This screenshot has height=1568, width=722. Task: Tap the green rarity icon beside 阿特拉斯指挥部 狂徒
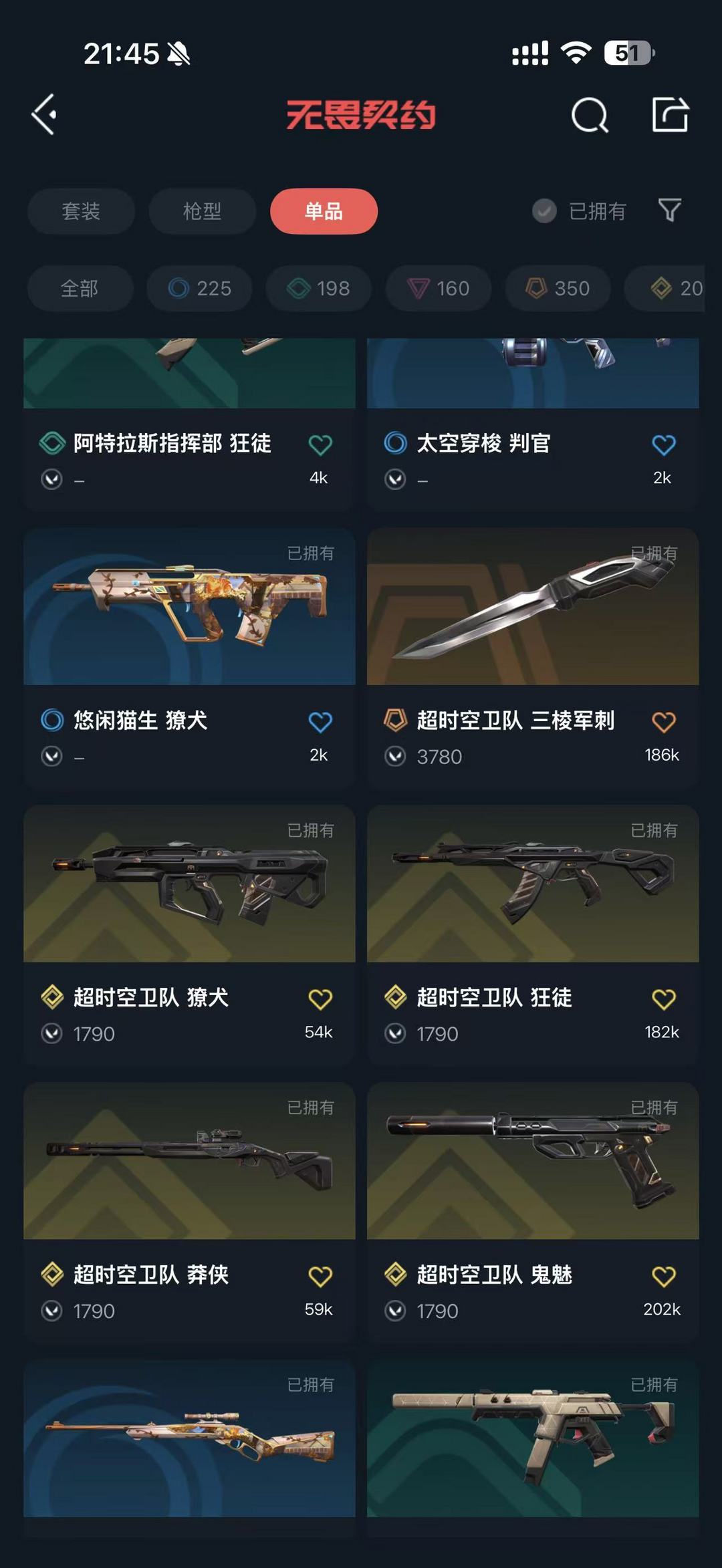tap(51, 444)
